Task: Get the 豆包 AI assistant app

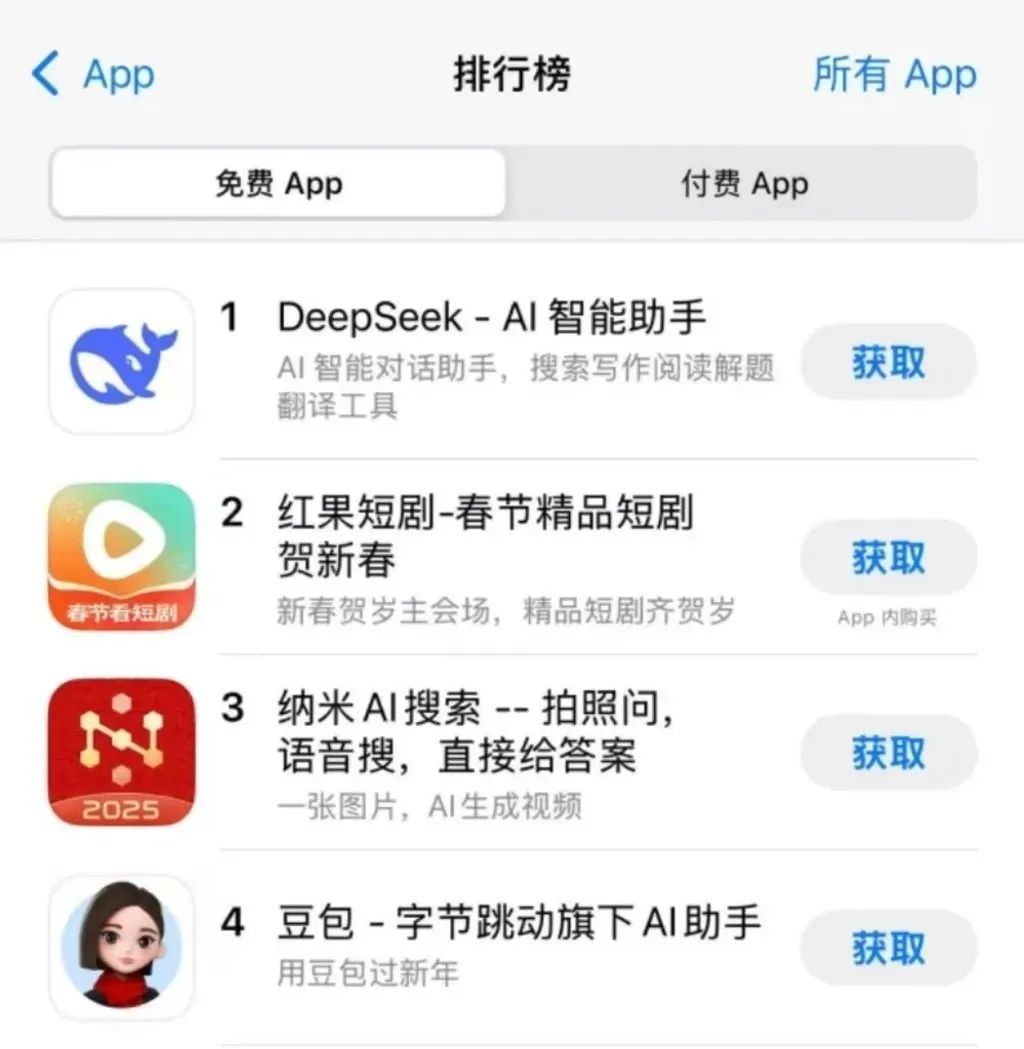Action: (888, 948)
